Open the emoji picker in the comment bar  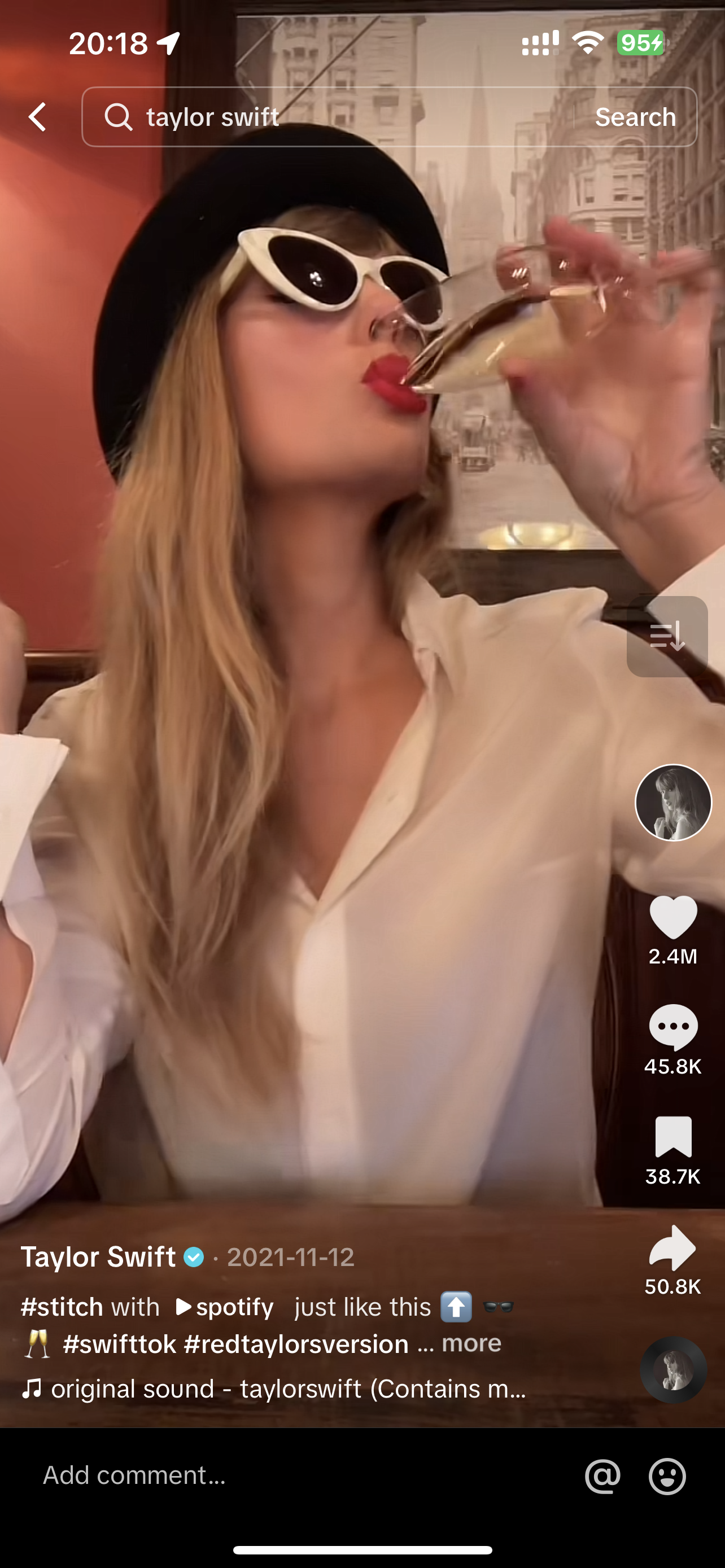coord(667,1476)
